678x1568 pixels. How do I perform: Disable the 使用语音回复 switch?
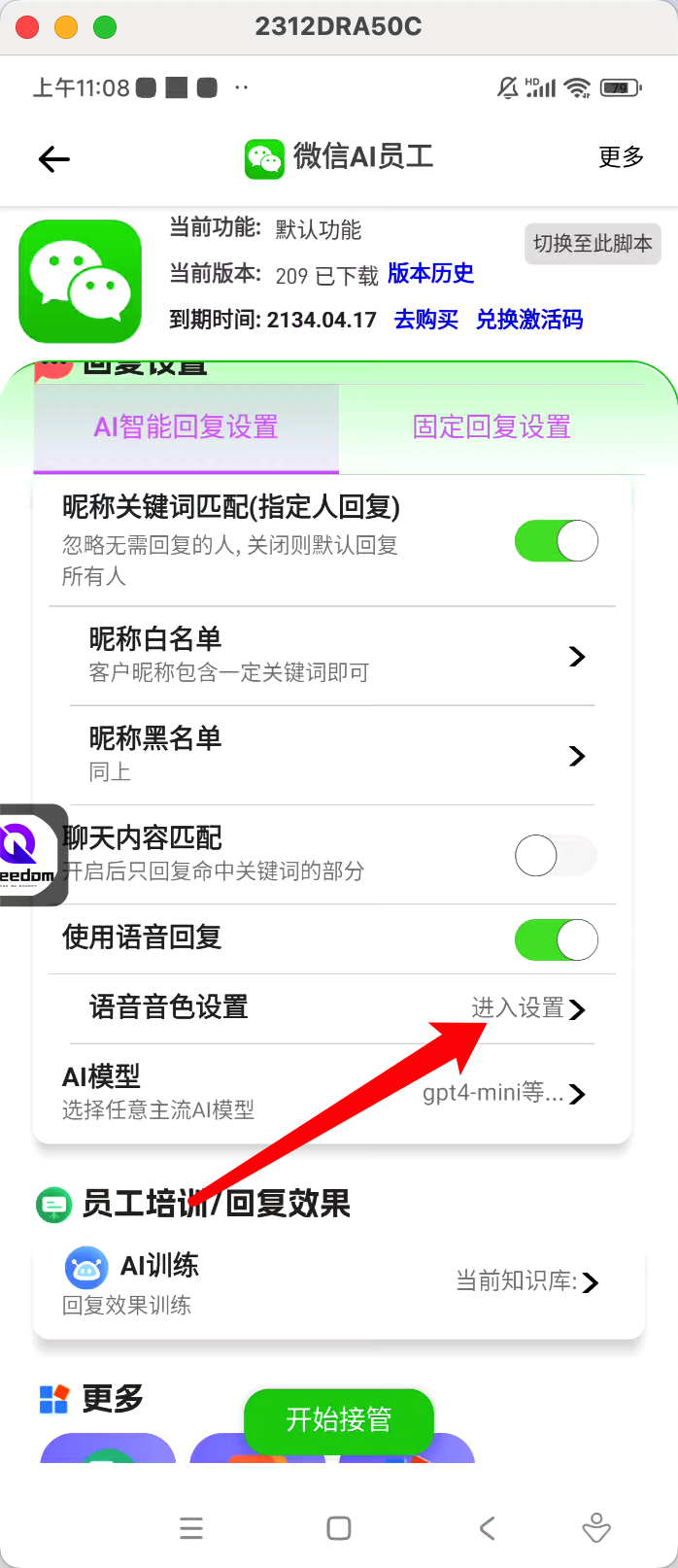point(556,939)
